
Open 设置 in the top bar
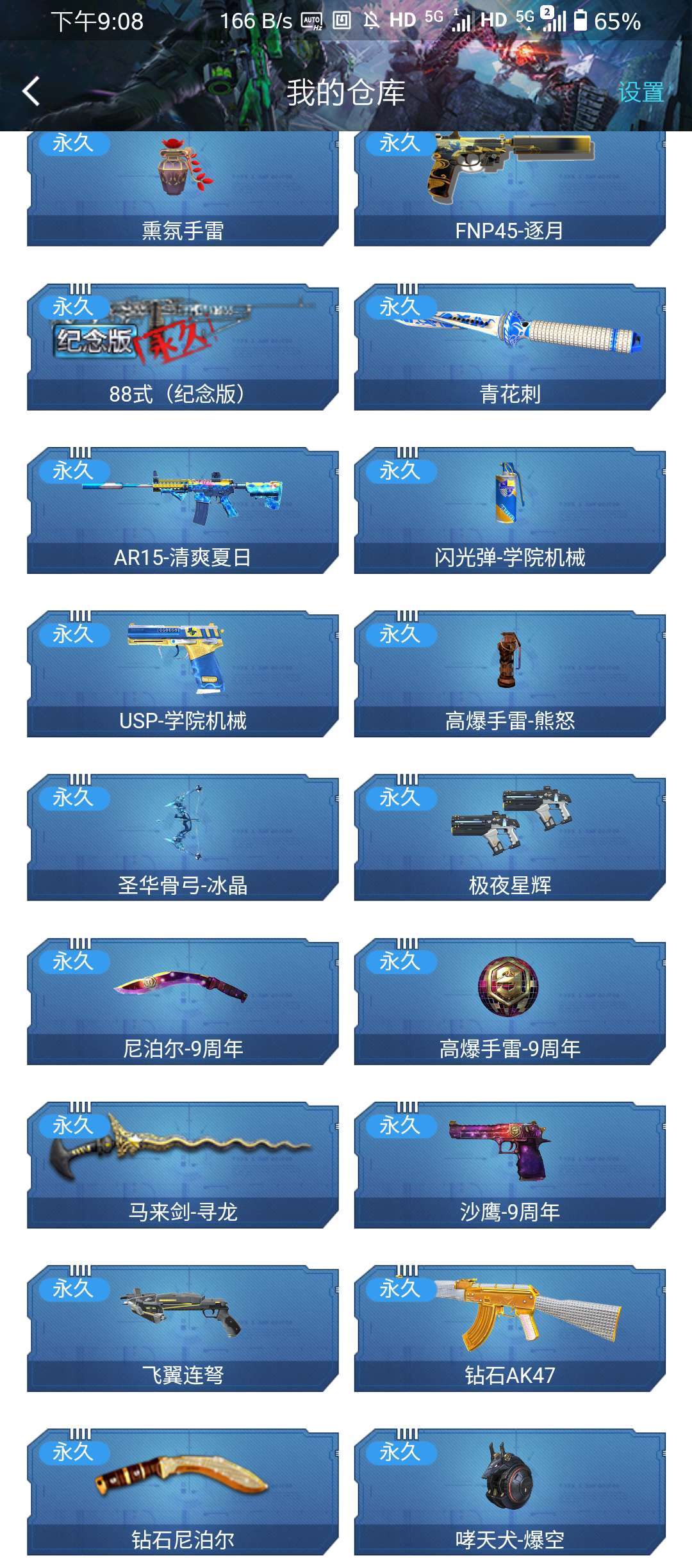(640, 92)
